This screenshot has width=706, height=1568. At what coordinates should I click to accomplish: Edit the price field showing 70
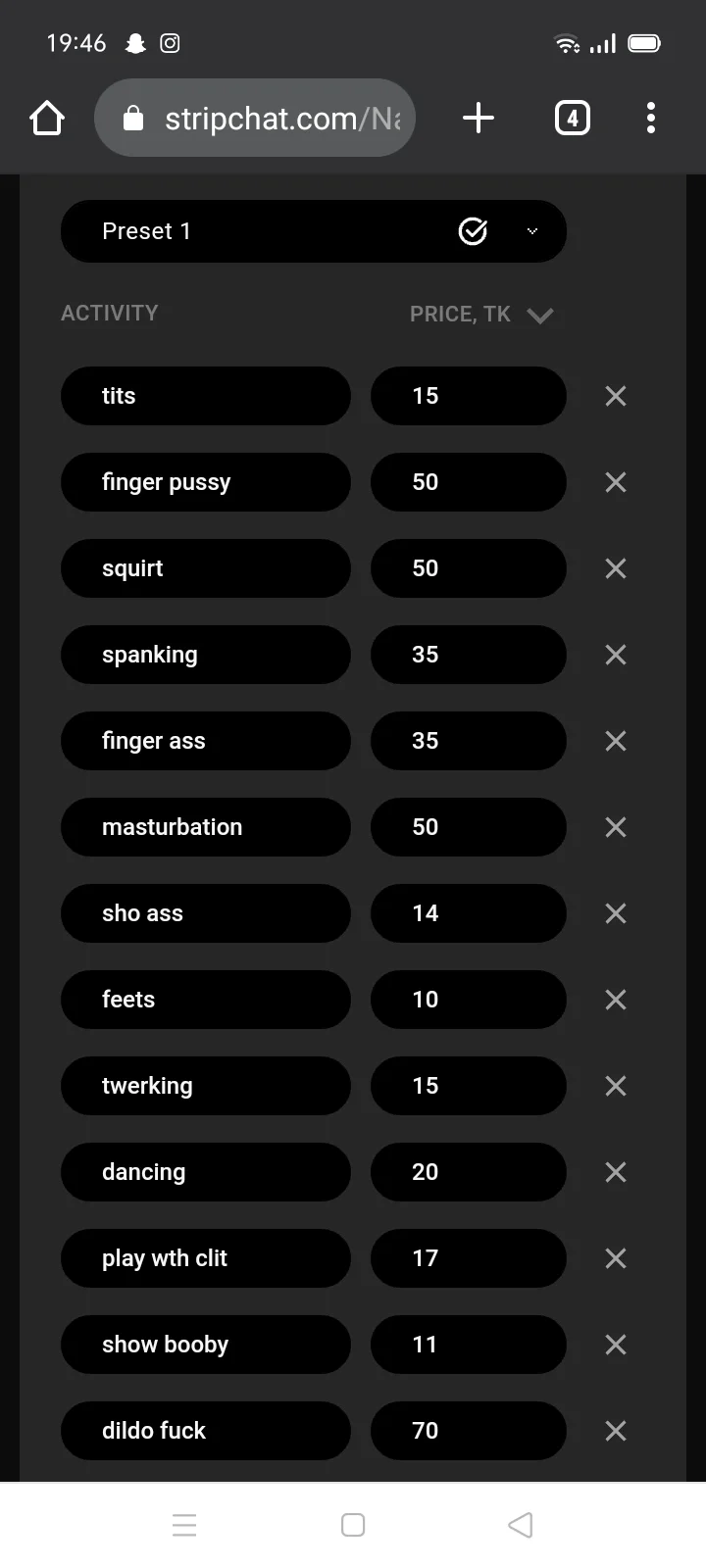(x=468, y=1431)
